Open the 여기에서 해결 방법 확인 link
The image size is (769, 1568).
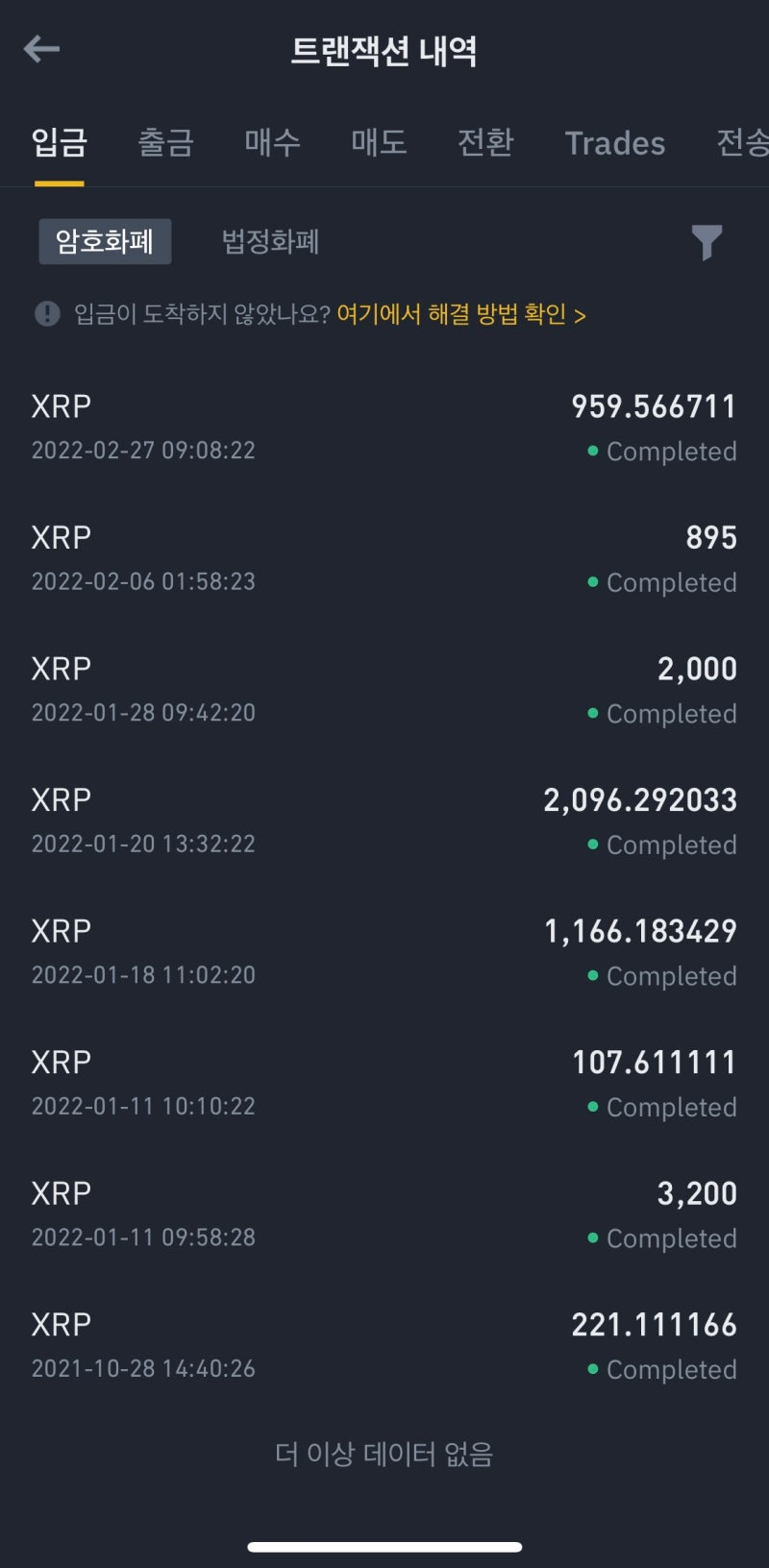[x=461, y=314]
